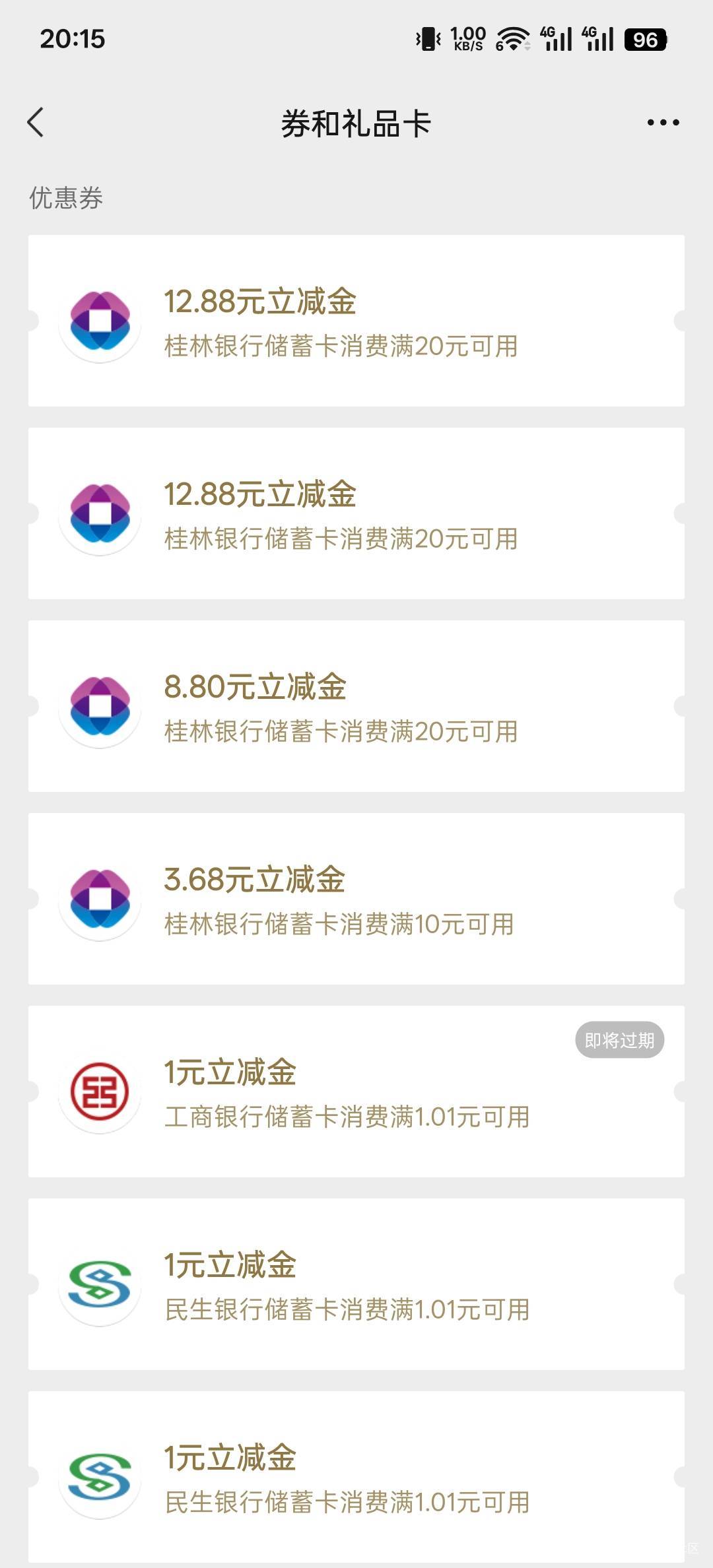
Task: Open the three-dot overflow menu
Action: click(x=663, y=123)
